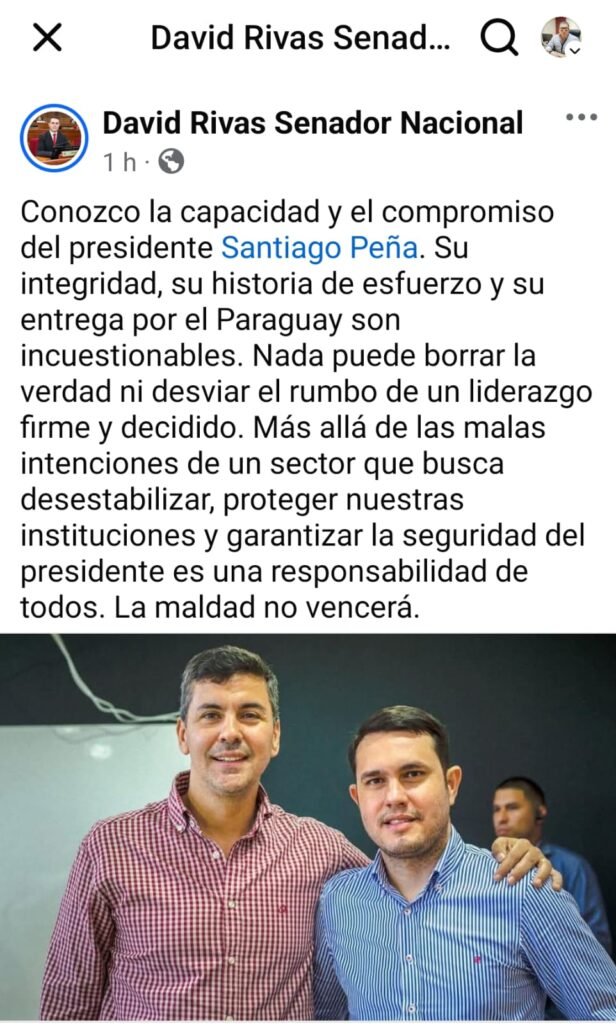Search within David Rivas's page

tap(499, 38)
